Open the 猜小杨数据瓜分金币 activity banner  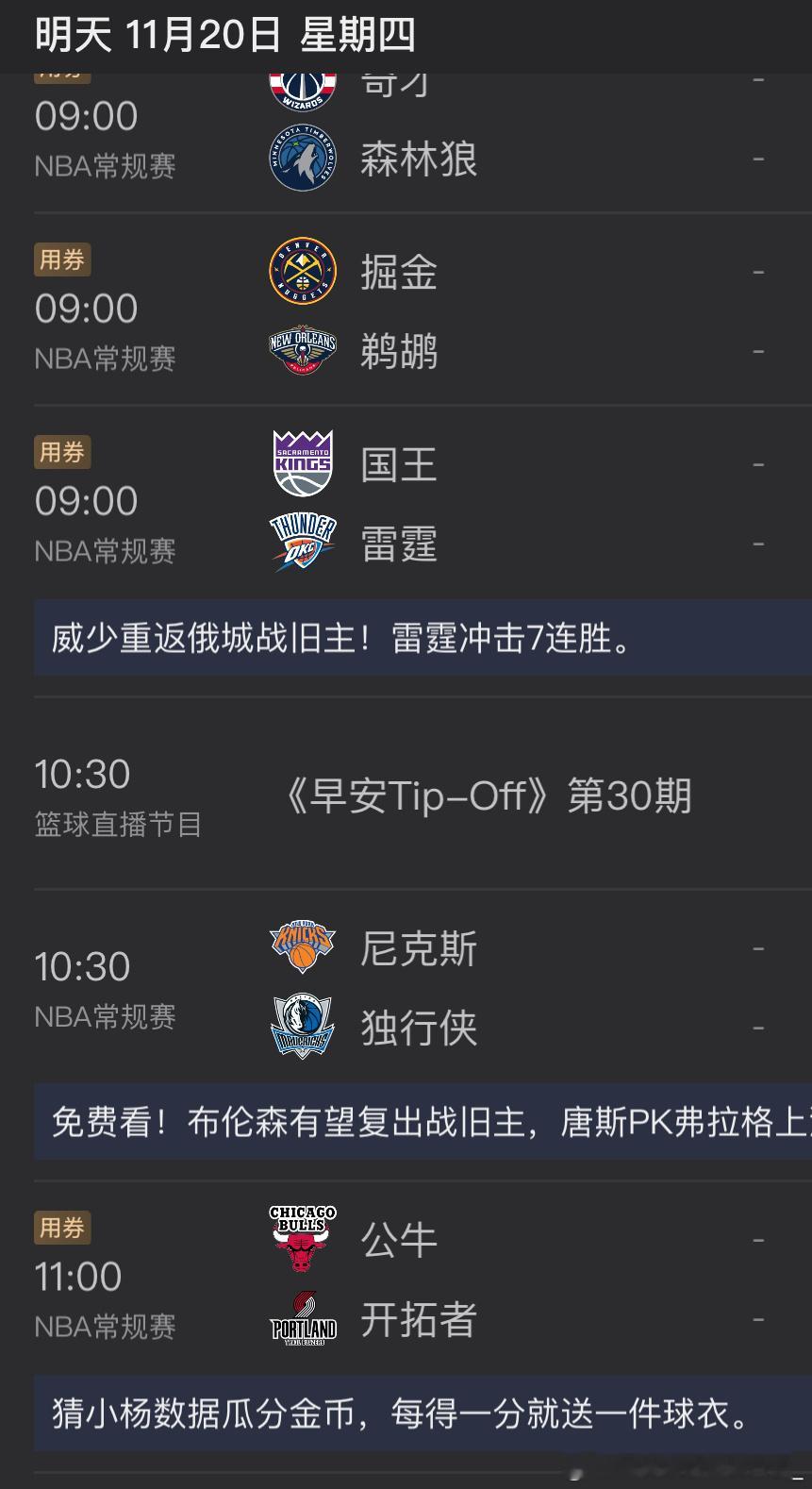tap(406, 1412)
